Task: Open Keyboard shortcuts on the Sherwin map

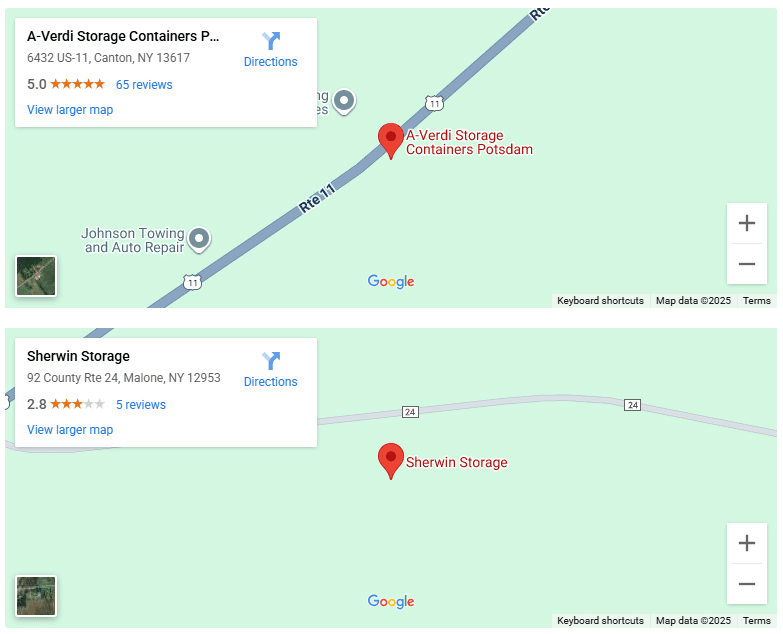Action: 600,621
